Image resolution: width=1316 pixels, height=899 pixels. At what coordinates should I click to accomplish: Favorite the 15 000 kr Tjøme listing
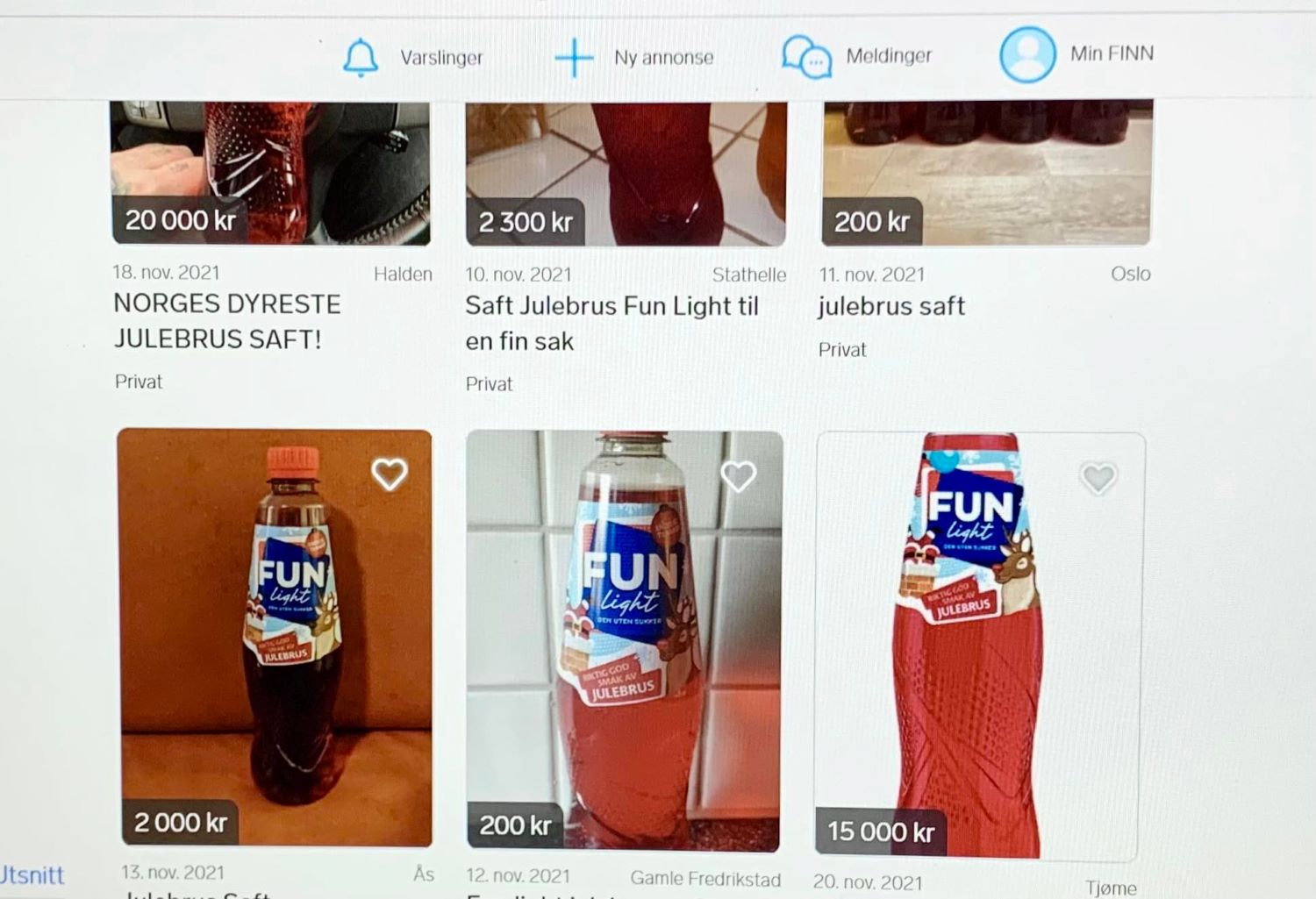pos(1098,479)
